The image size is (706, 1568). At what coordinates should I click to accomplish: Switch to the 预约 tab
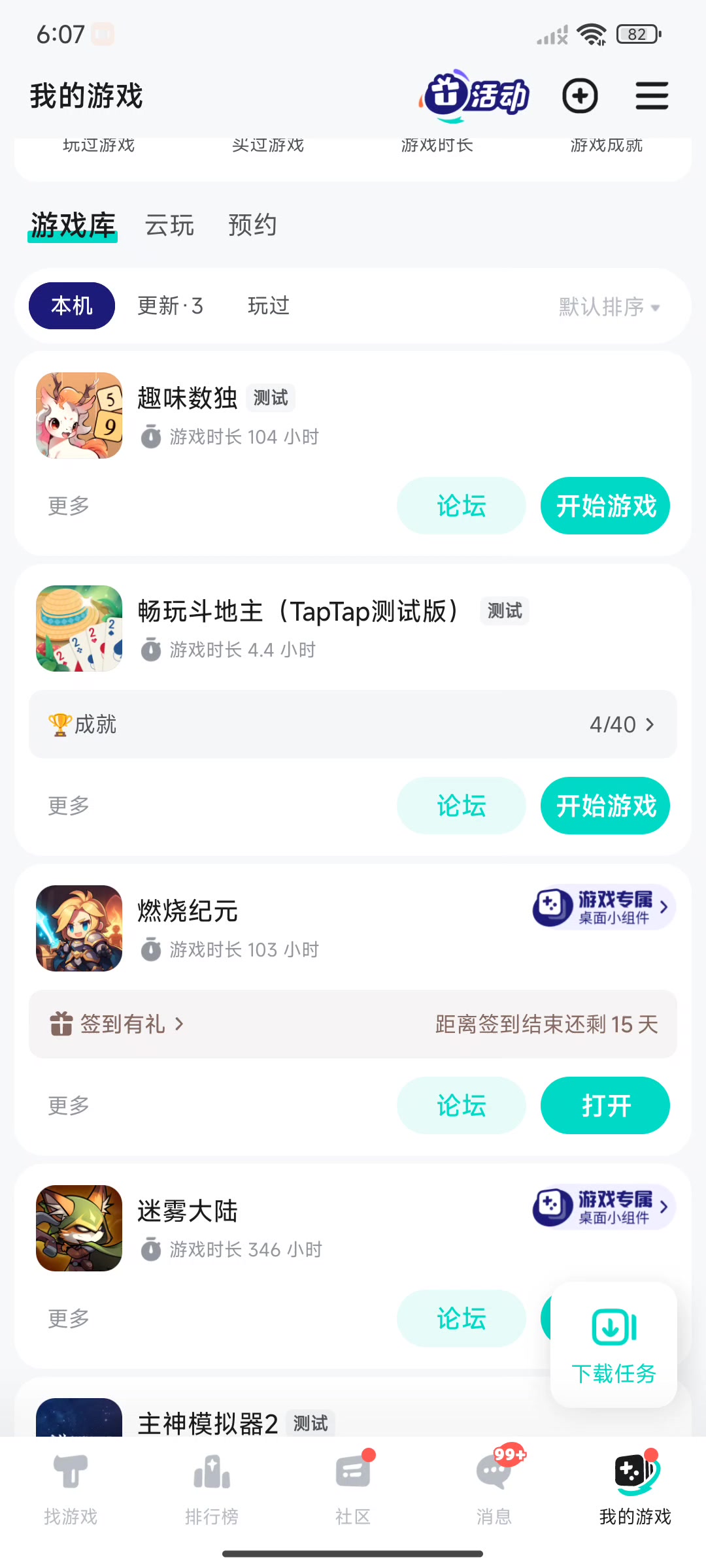pos(252,225)
